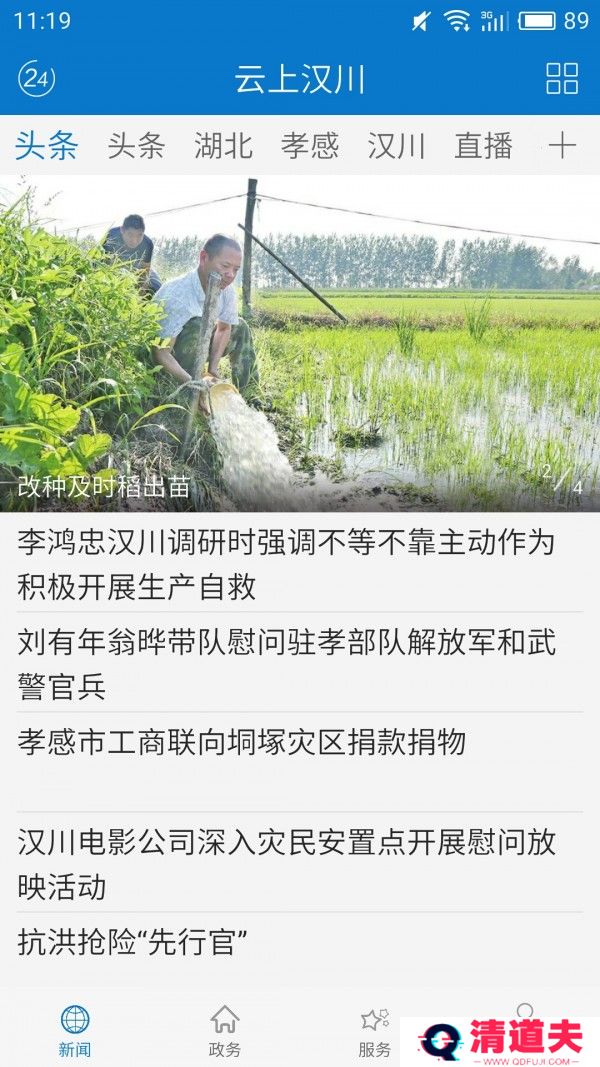This screenshot has height=1067, width=600.
Task: Open the 24-hour news icon
Action: coord(37,79)
